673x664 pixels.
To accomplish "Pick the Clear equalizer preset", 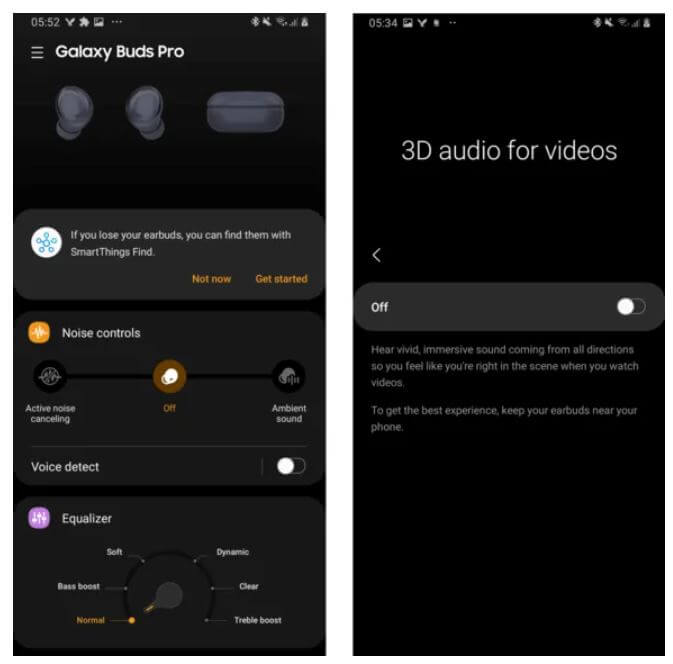I will pos(248,586).
